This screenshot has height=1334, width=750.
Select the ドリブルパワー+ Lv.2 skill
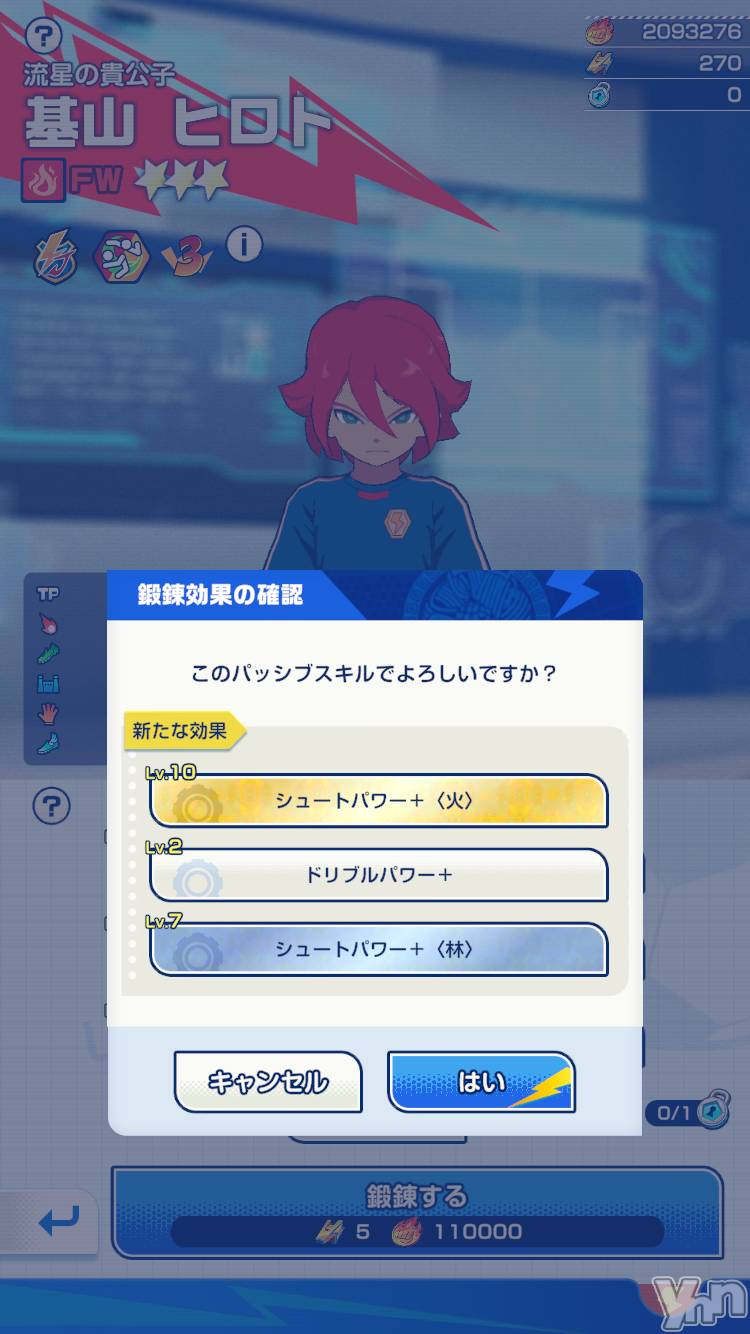[379, 875]
